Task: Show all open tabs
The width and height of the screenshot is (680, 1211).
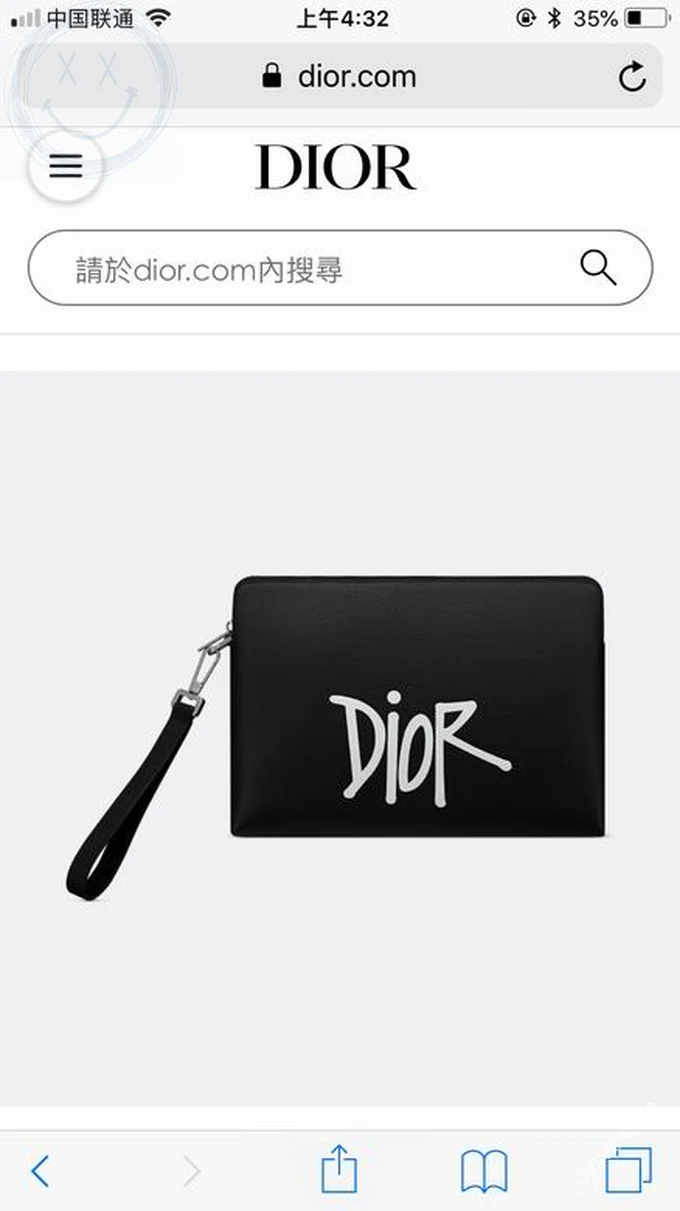Action: [x=628, y=1170]
